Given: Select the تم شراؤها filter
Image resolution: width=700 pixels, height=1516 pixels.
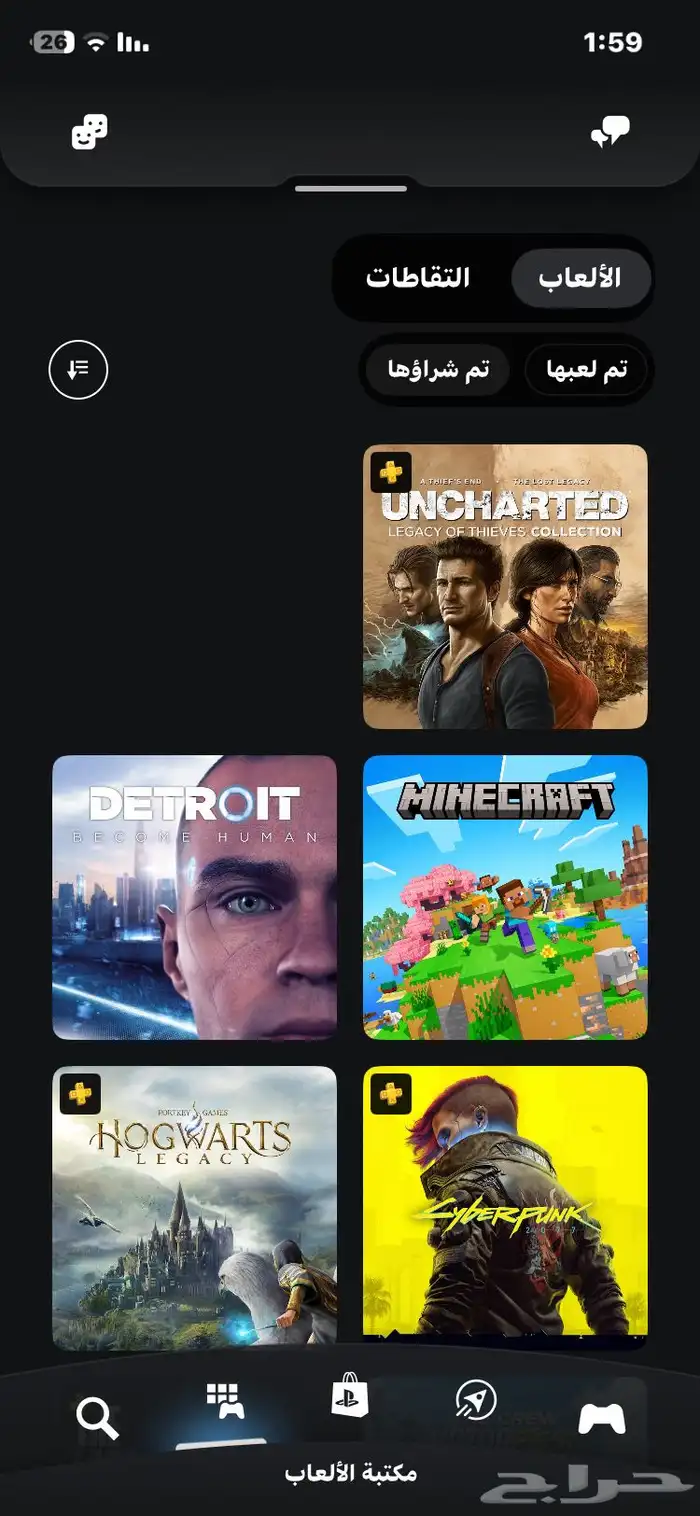Looking at the screenshot, I should tap(439, 371).
